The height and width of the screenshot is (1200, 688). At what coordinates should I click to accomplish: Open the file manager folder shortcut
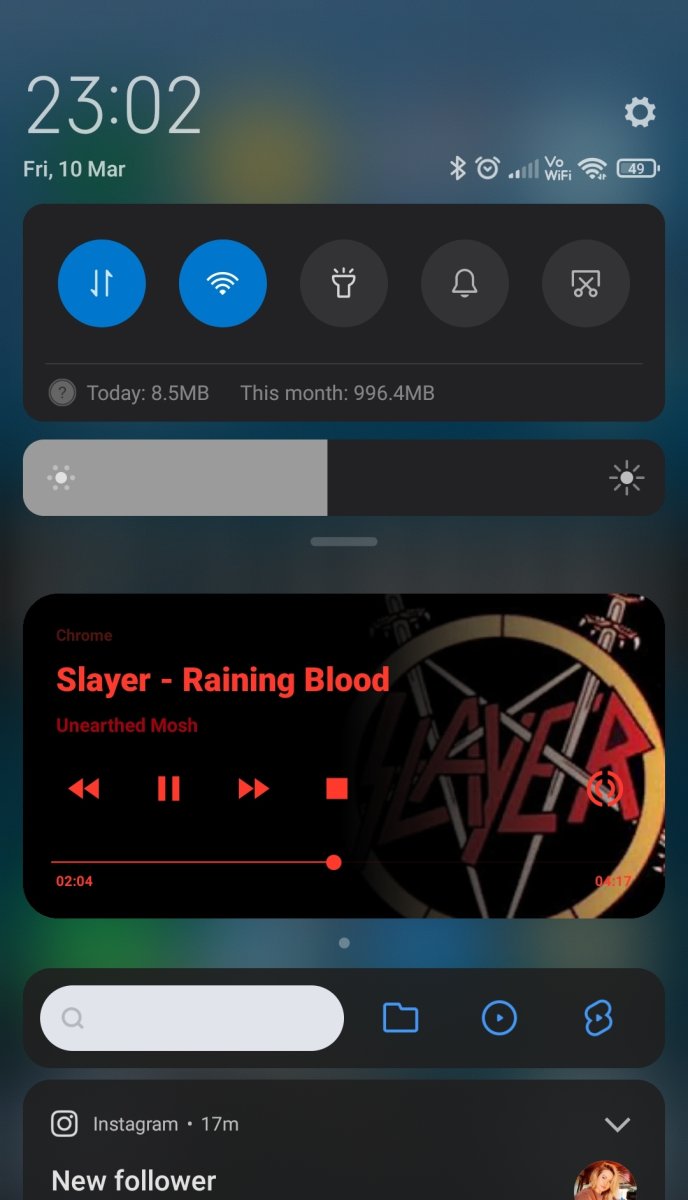(400, 1018)
